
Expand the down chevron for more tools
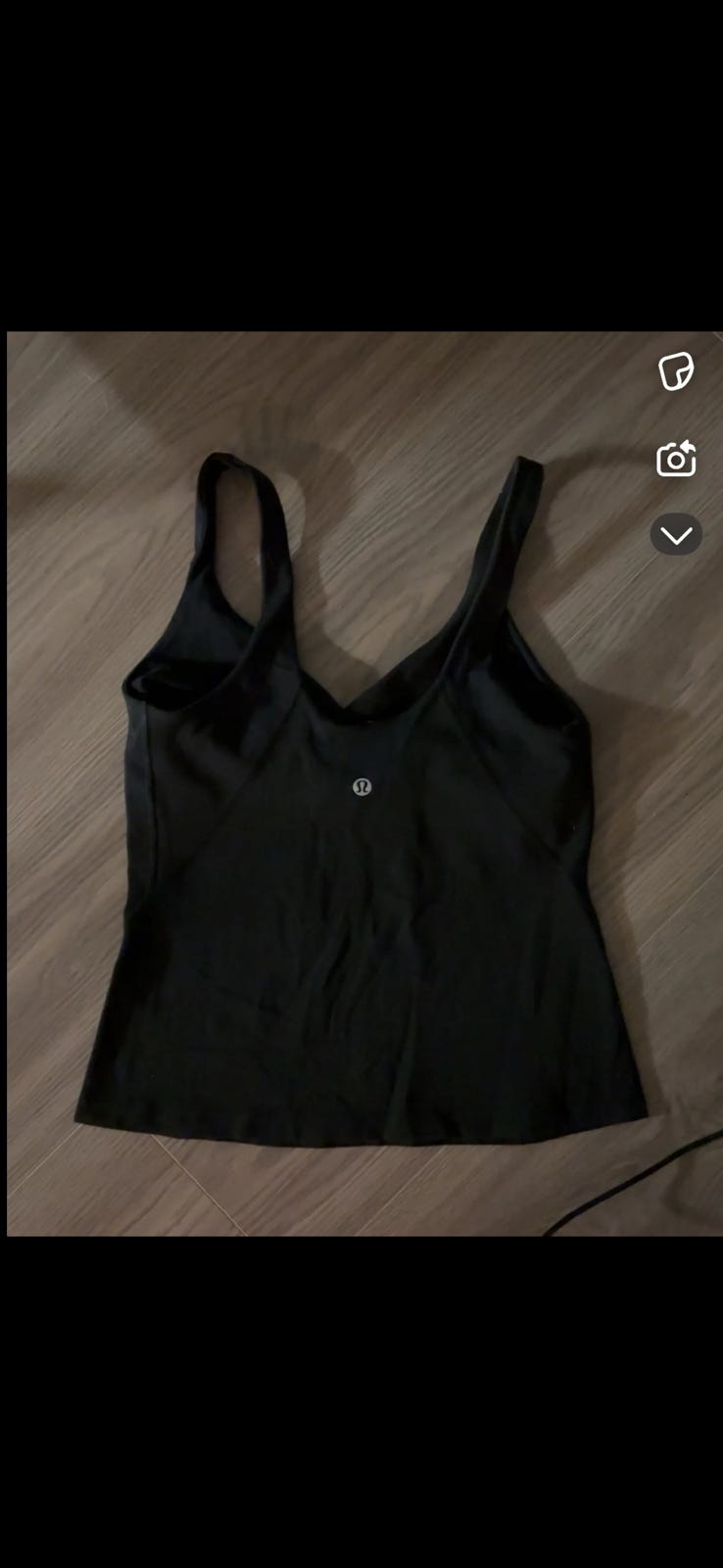676,535
